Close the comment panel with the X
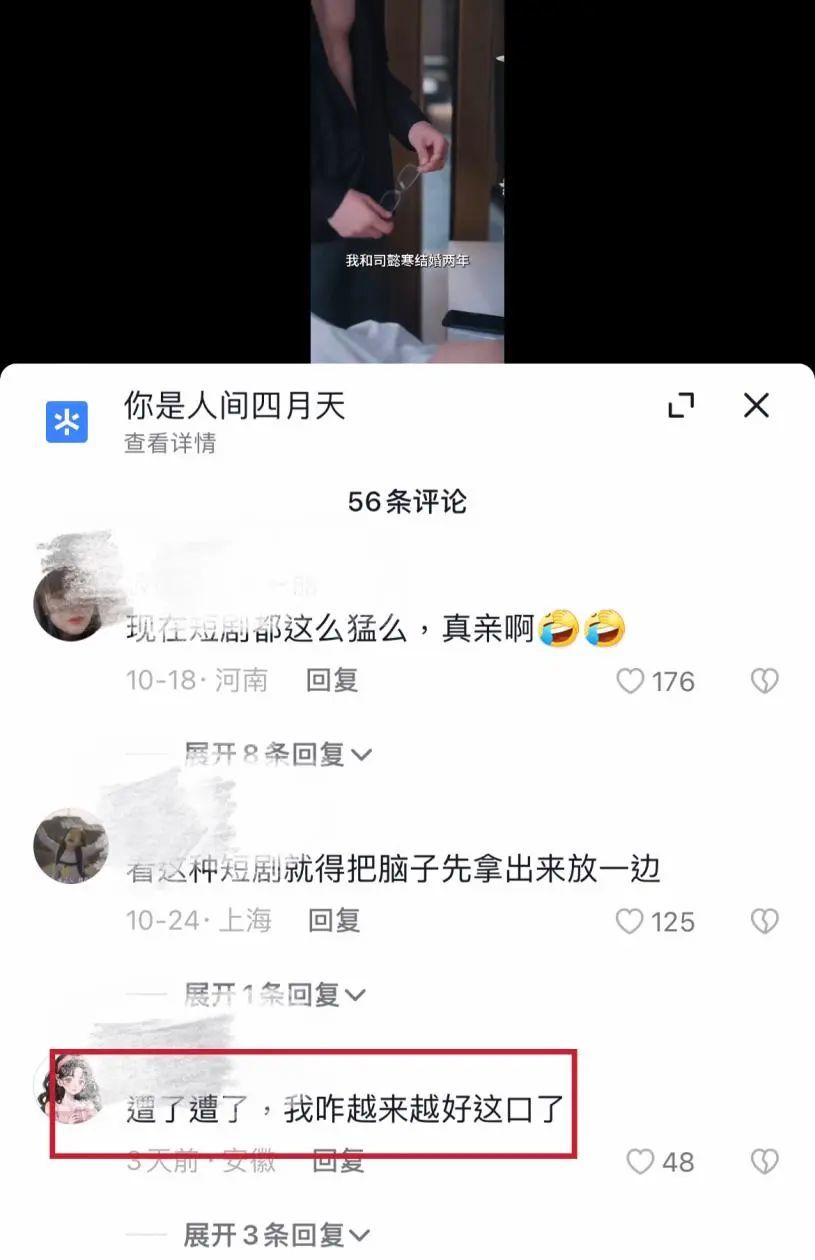 click(757, 405)
